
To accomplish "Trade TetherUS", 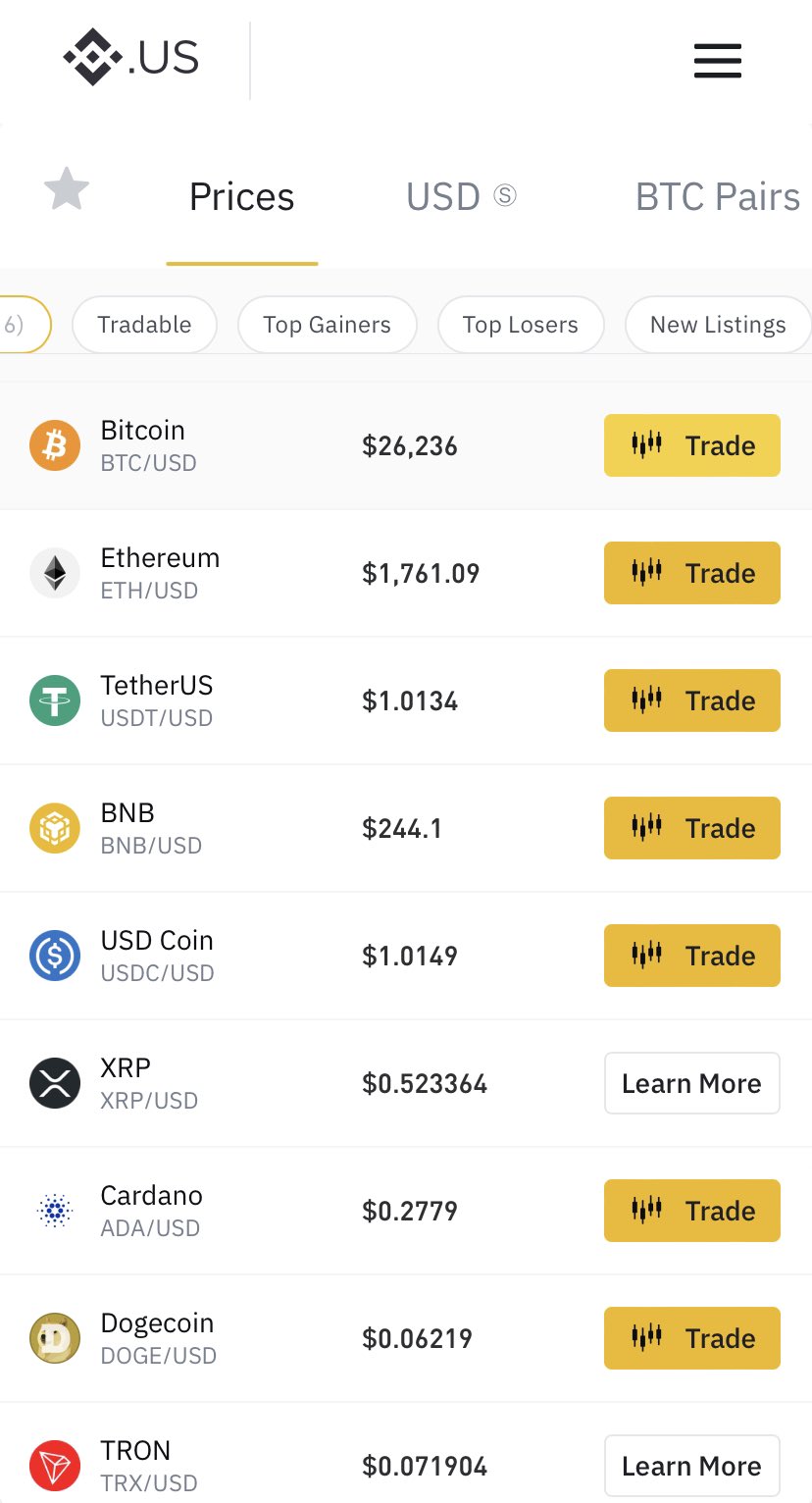I will [x=692, y=700].
